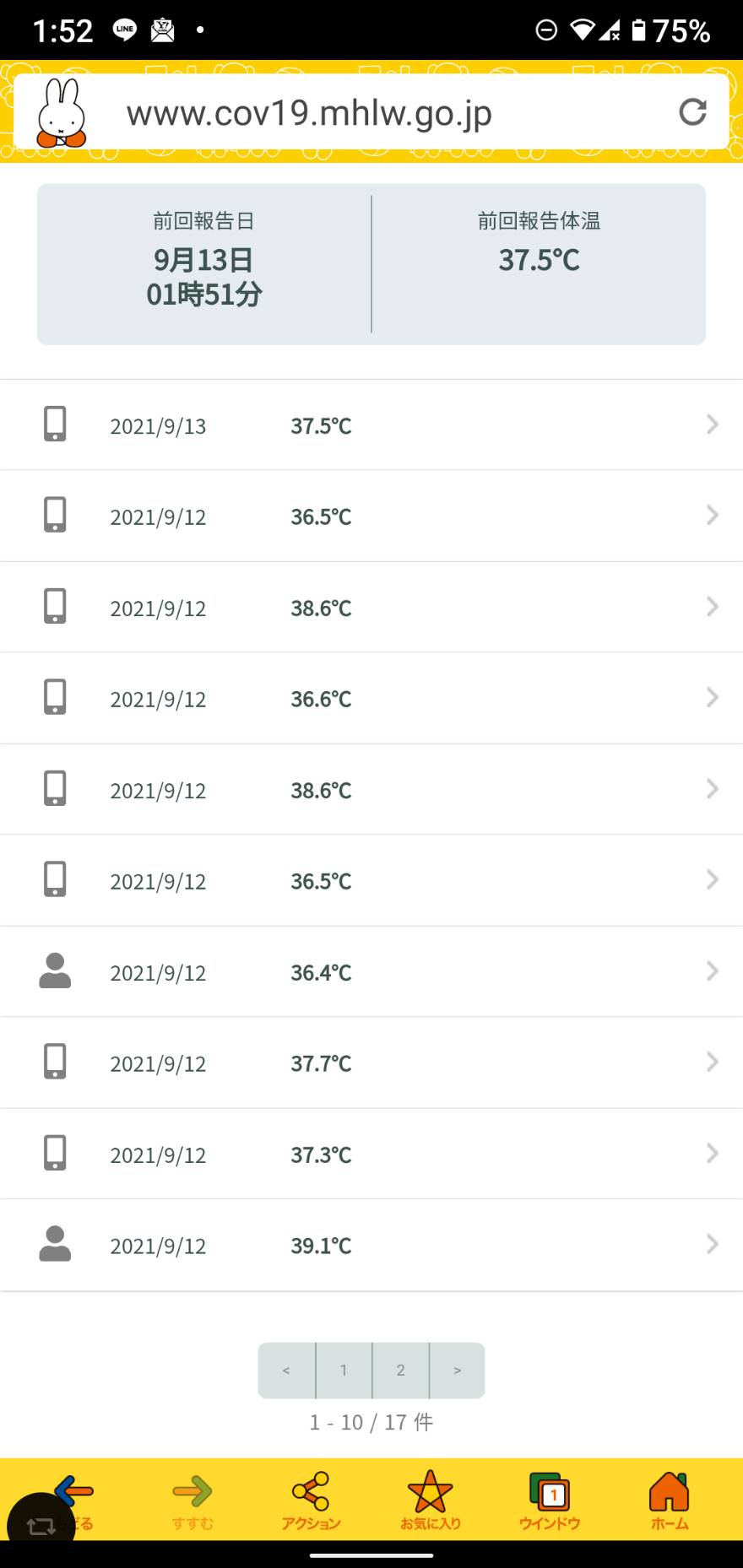
Task: Open the 37.7°C temperature record
Action: tap(371, 1062)
